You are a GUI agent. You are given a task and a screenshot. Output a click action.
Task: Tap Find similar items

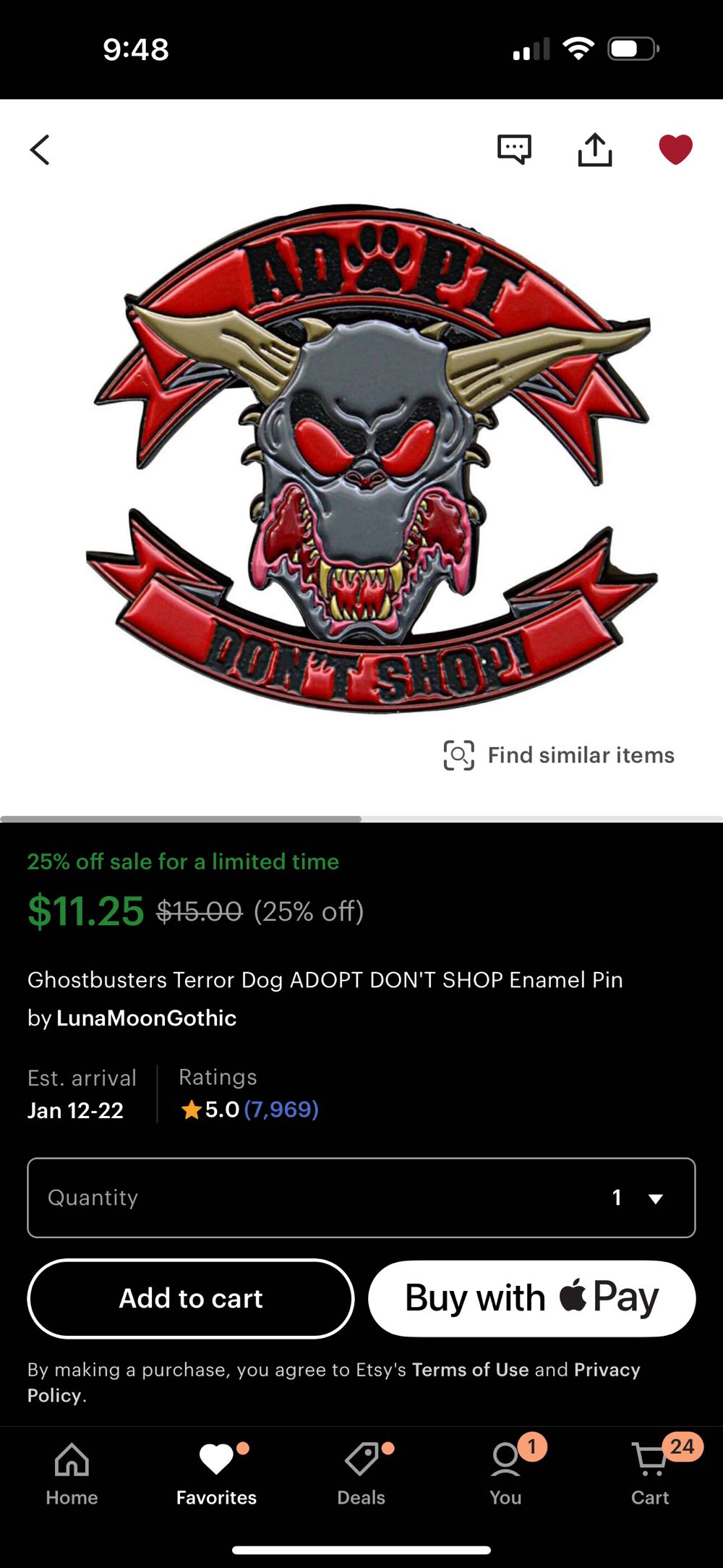click(559, 755)
